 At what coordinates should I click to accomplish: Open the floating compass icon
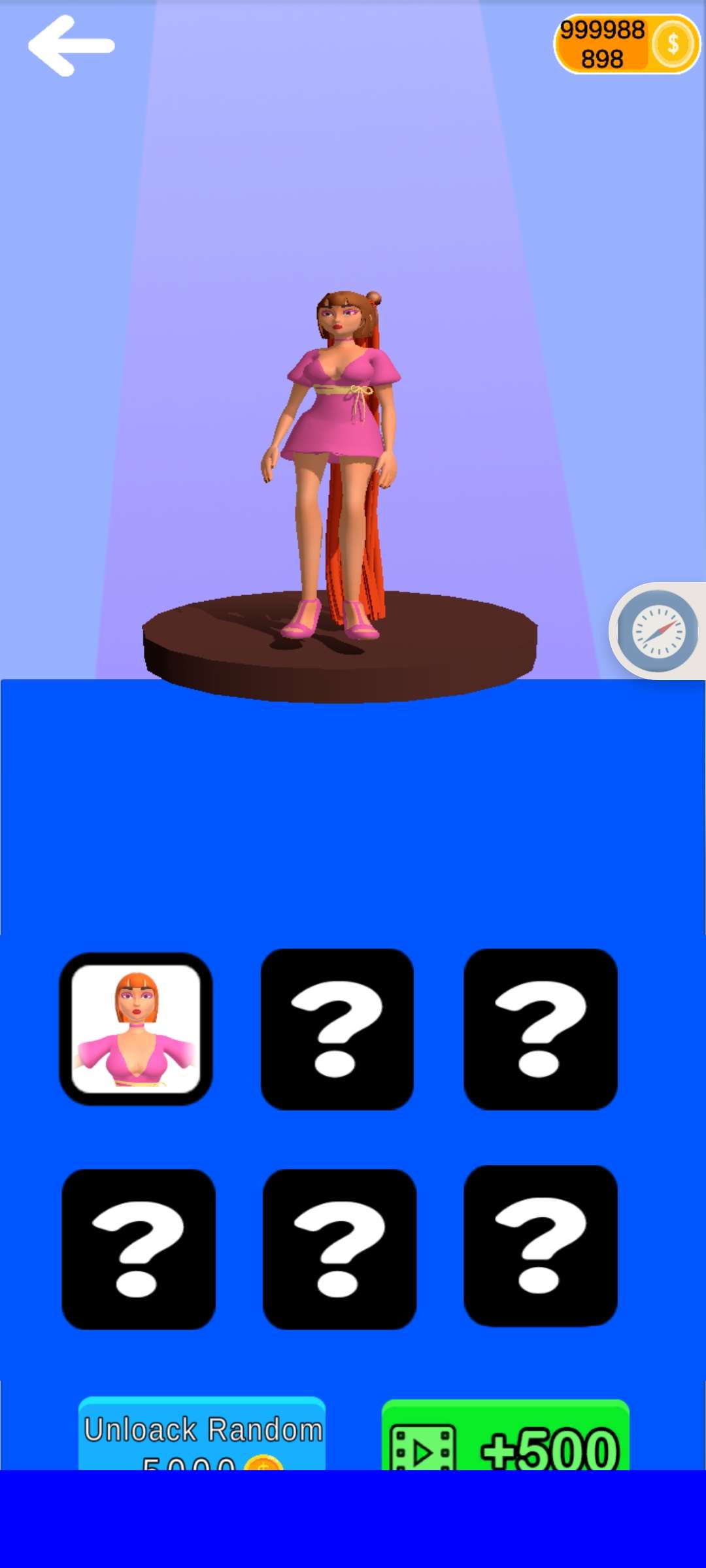pos(658,631)
